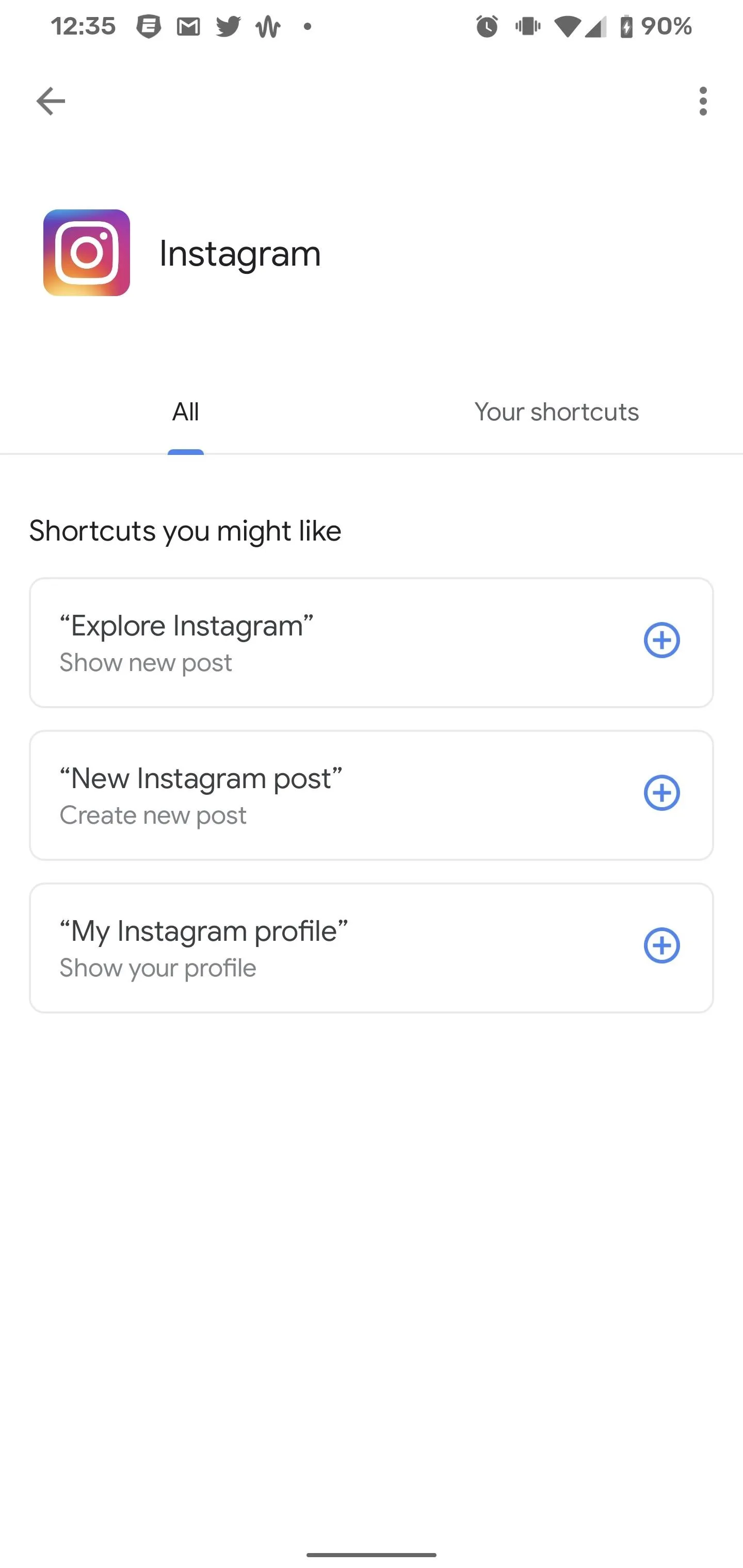743x1568 pixels.
Task: Switch to the Your shortcuts tab
Action: pos(557,412)
